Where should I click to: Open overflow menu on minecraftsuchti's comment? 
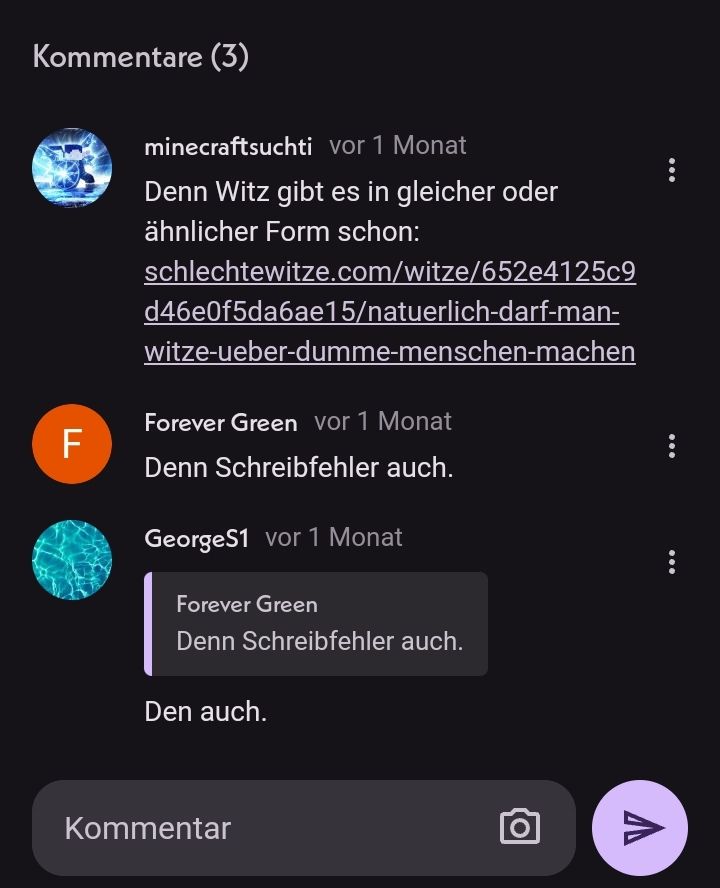pyautogui.click(x=672, y=170)
